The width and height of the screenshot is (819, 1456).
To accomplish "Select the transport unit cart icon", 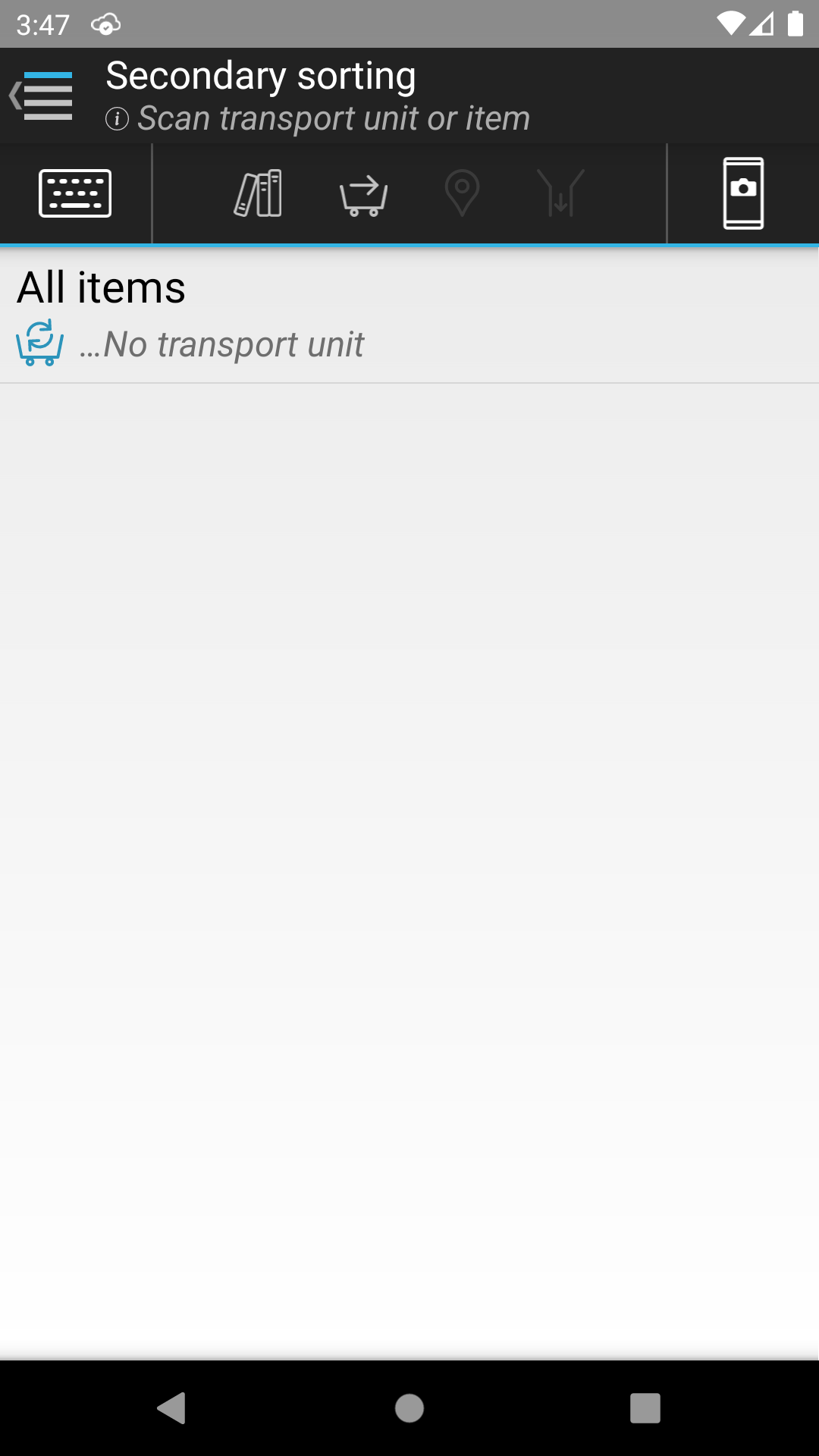I will coord(364,195).
